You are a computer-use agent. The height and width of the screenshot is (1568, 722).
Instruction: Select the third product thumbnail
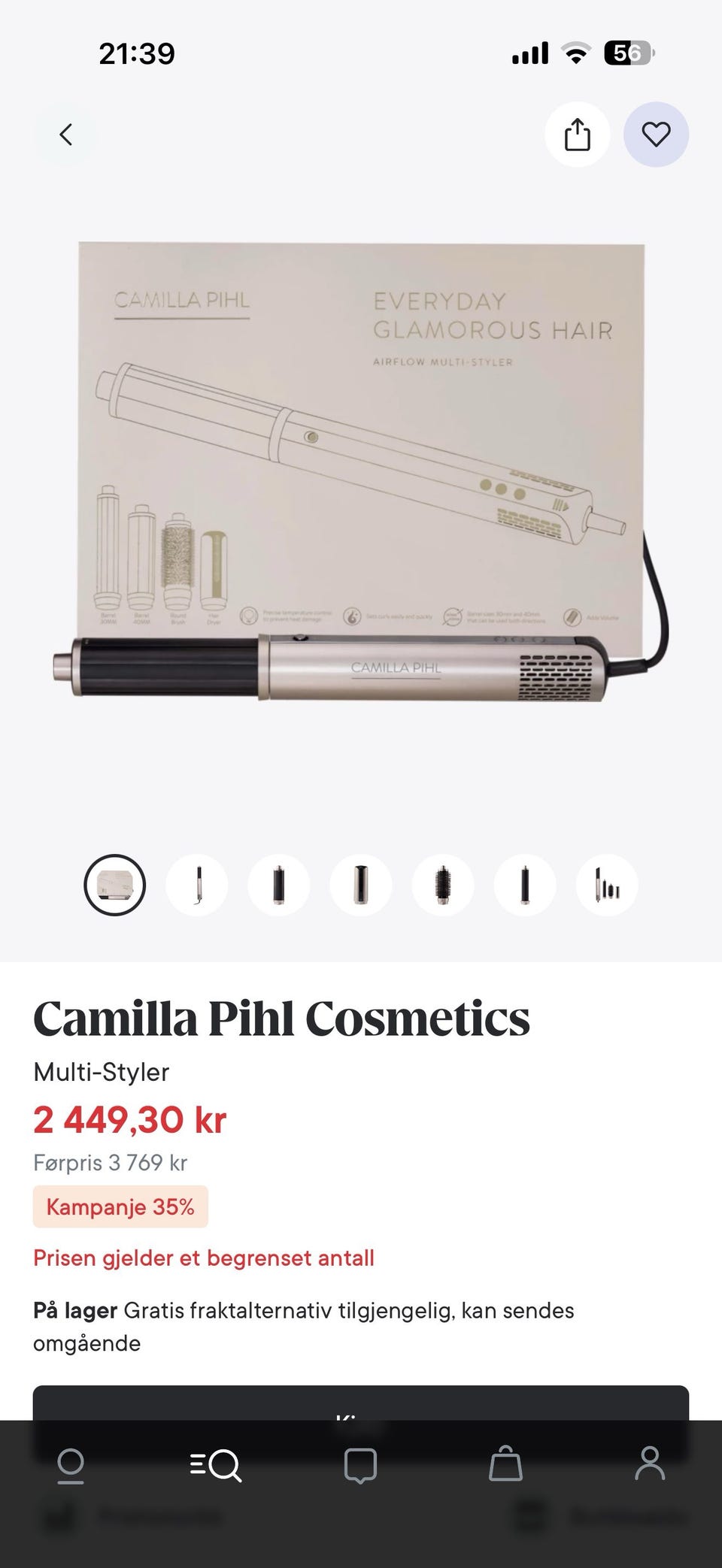click(279, 885)
